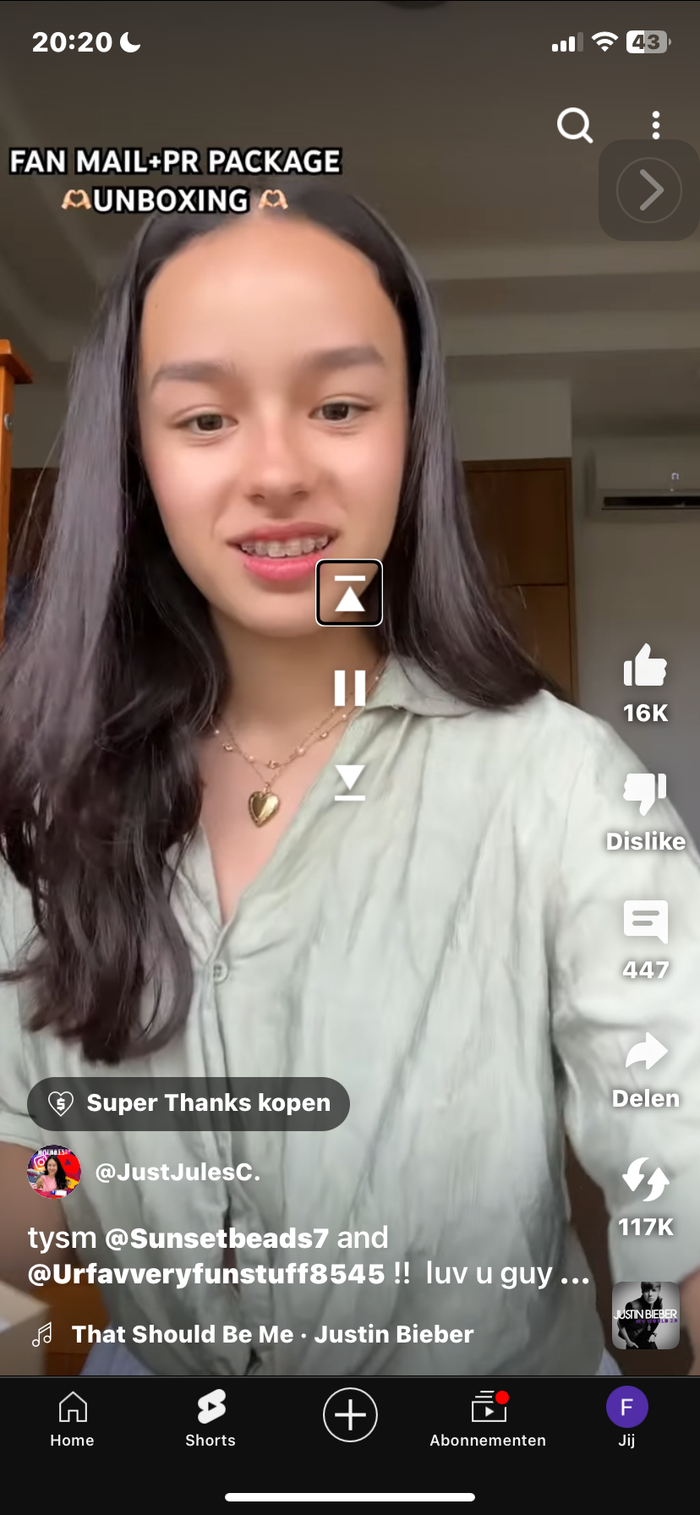700x1515 pixels.
Task: Buy Super Thanks for this creator
Action: click(x=189, y=1103)
